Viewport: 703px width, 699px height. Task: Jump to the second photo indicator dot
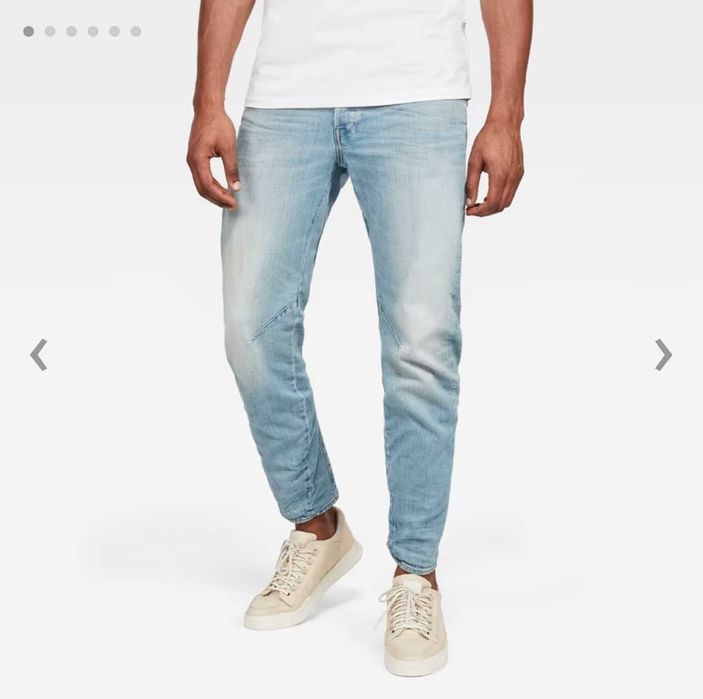pyautogui.click(x=50, y=31)
